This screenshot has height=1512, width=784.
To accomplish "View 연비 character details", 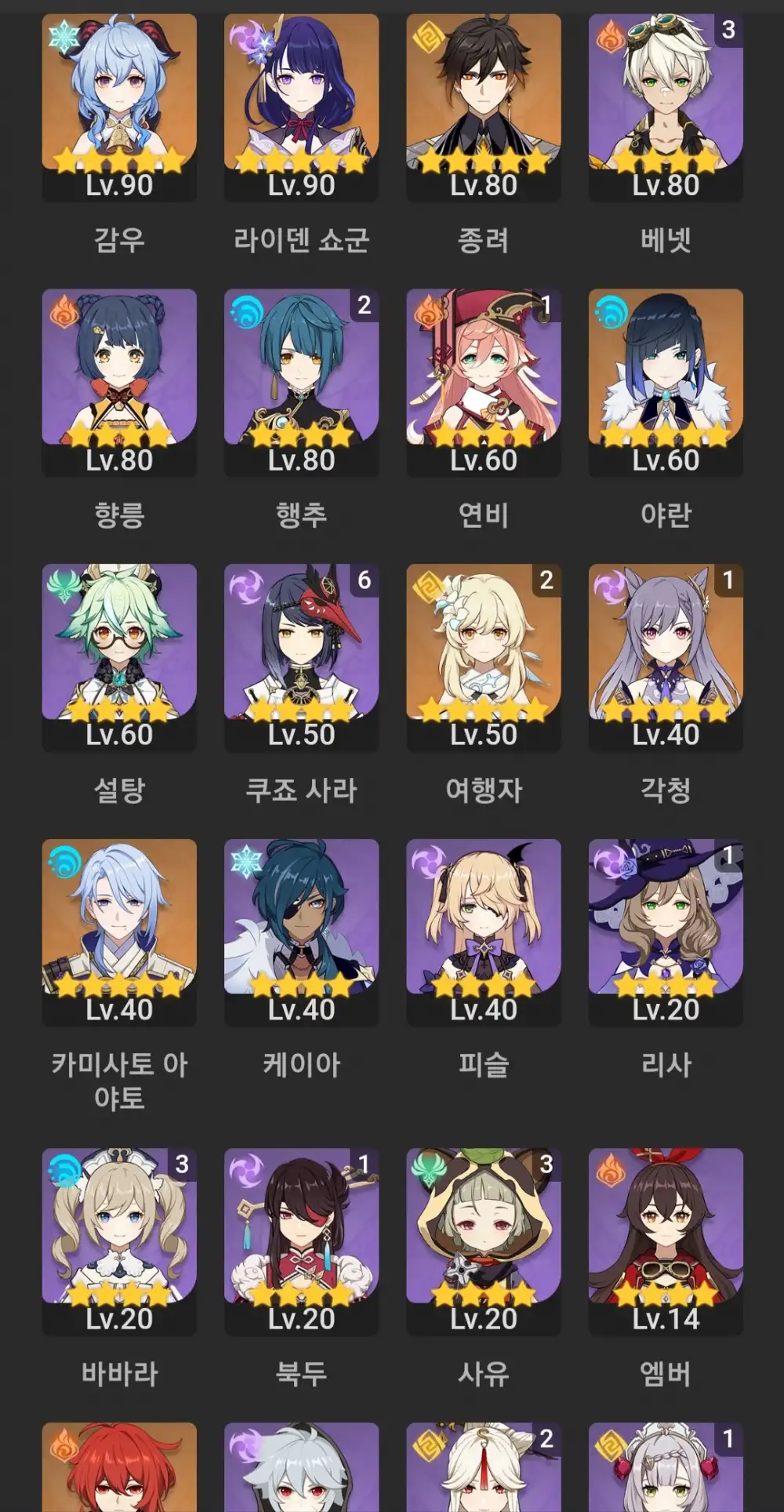I will click(484, 381).
